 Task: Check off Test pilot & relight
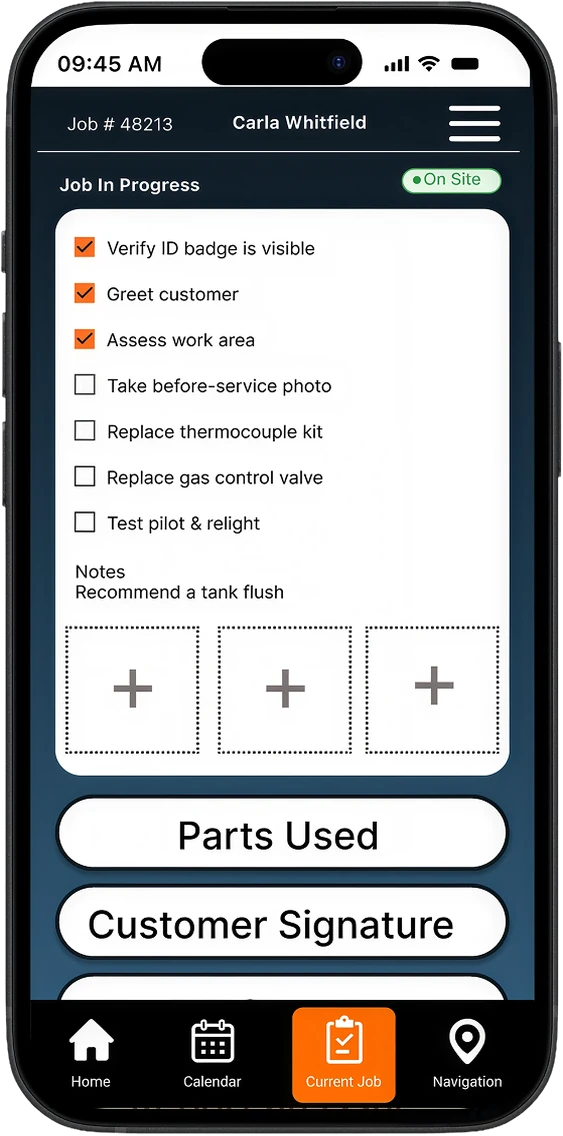pyautogui.click(x=85, y=522)
